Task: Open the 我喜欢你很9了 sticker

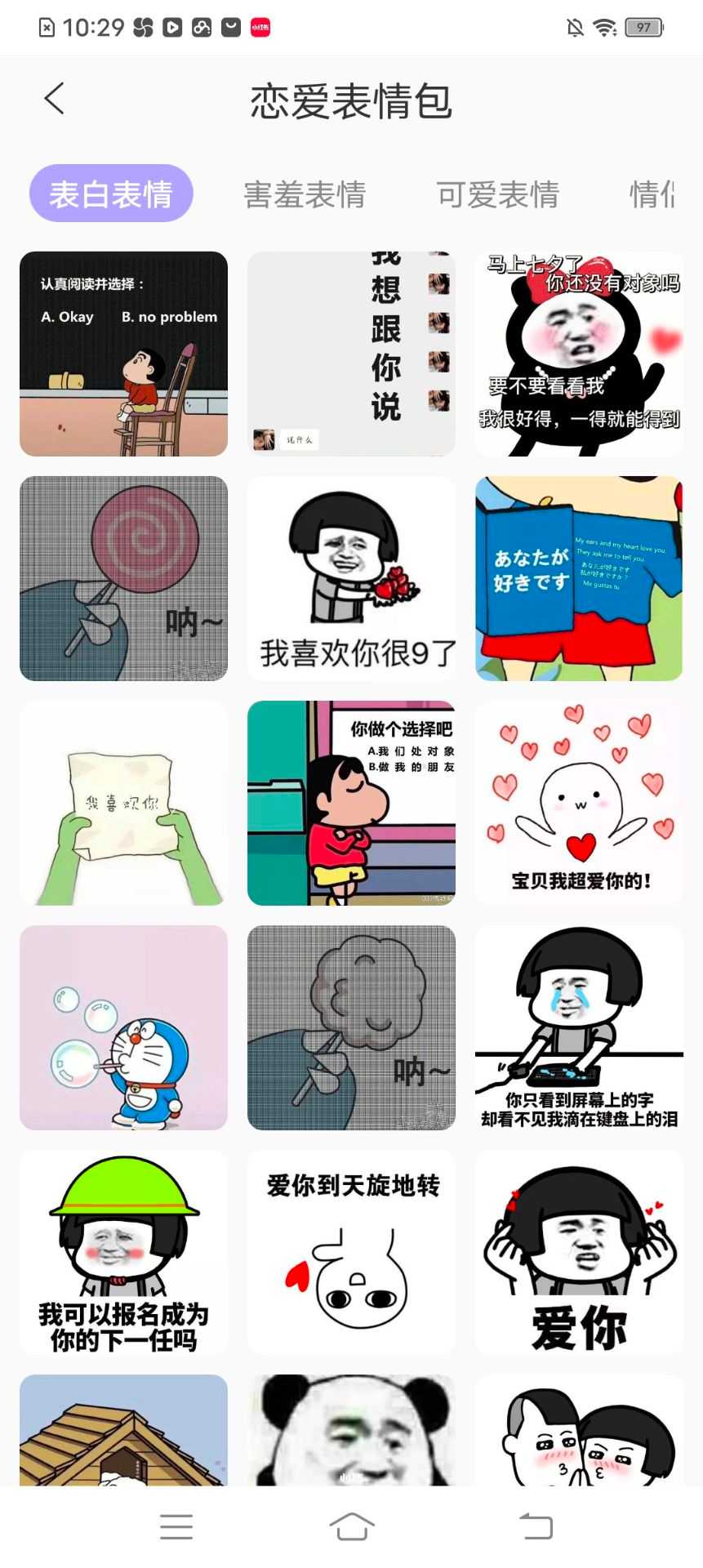Action: (x=351, y=578)
